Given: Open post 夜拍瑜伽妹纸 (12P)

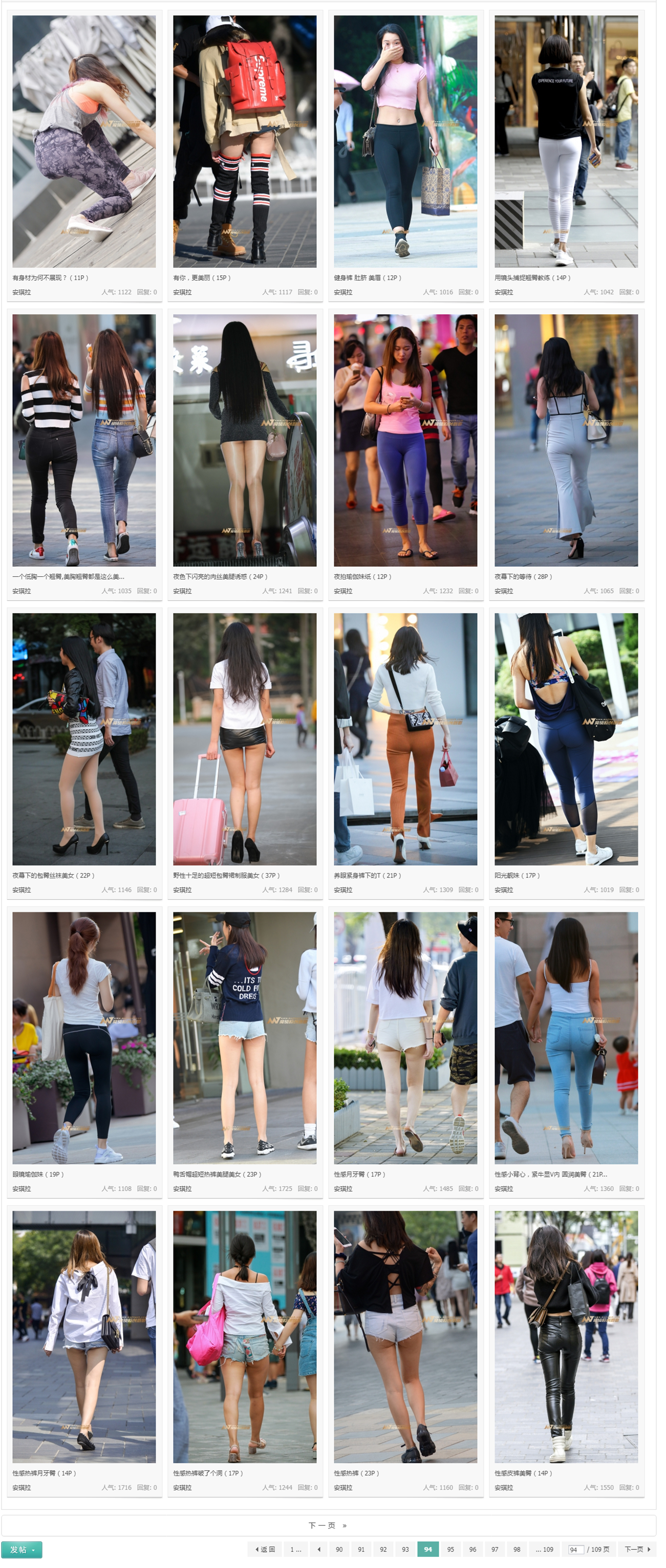Looking at the screenshot, I should pos(362,576).
